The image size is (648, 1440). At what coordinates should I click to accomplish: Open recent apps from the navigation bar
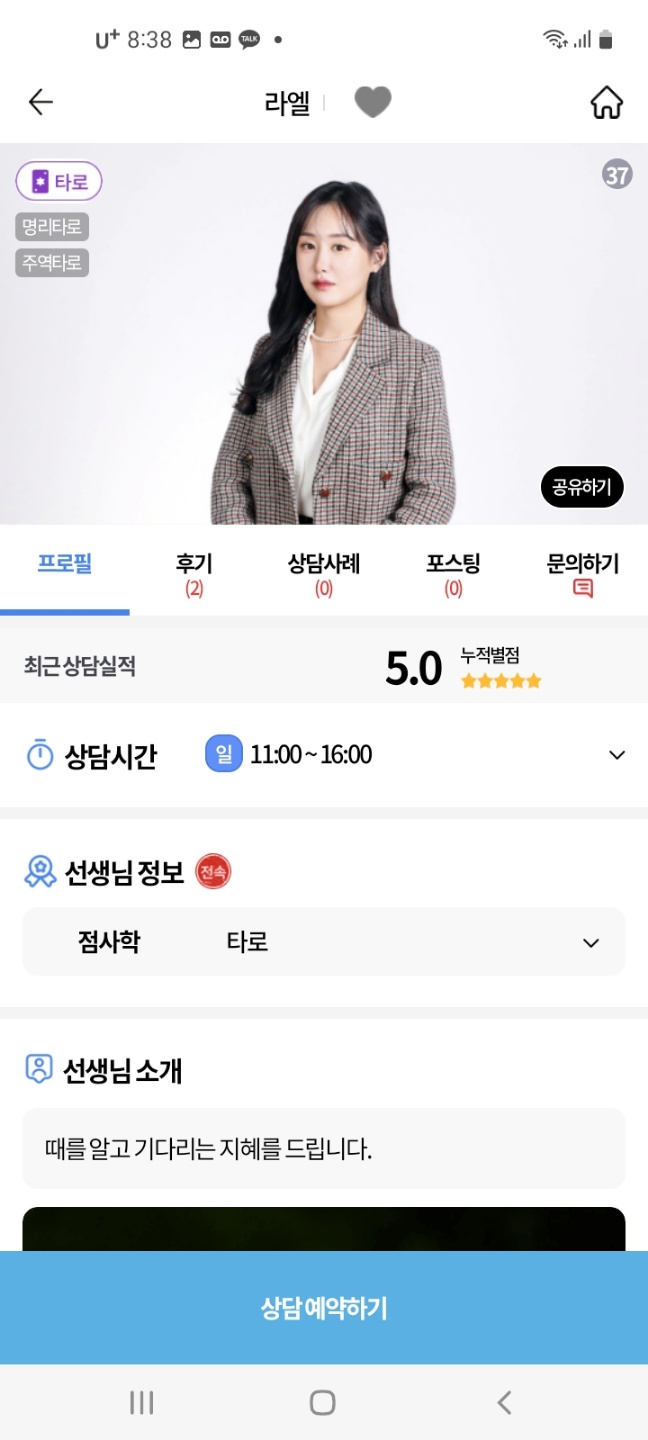142,1403
